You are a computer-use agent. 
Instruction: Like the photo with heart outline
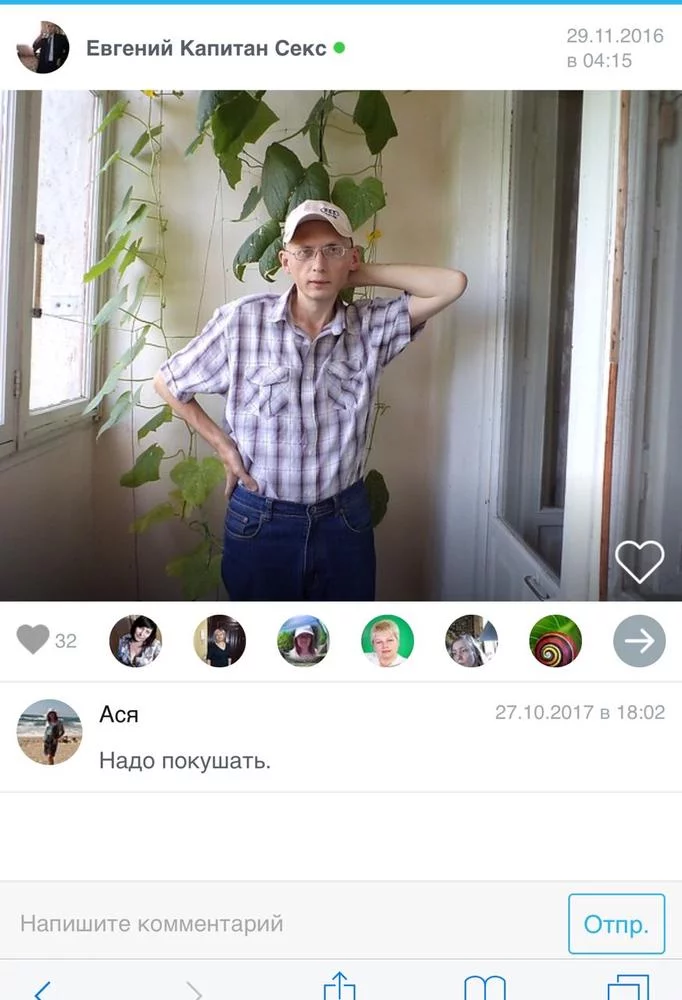(639, 562)
